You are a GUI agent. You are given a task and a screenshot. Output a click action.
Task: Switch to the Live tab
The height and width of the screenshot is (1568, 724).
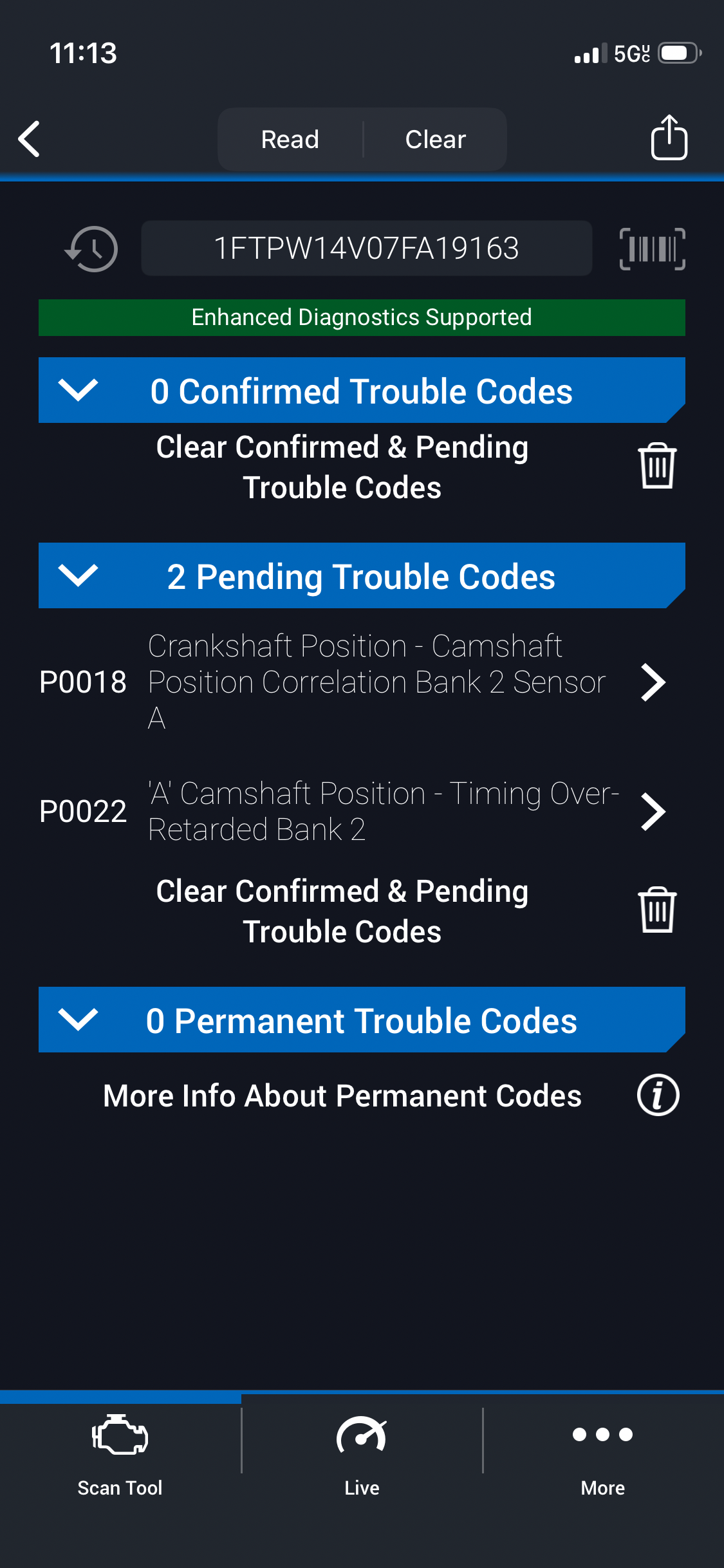[x=362, y=1455]
